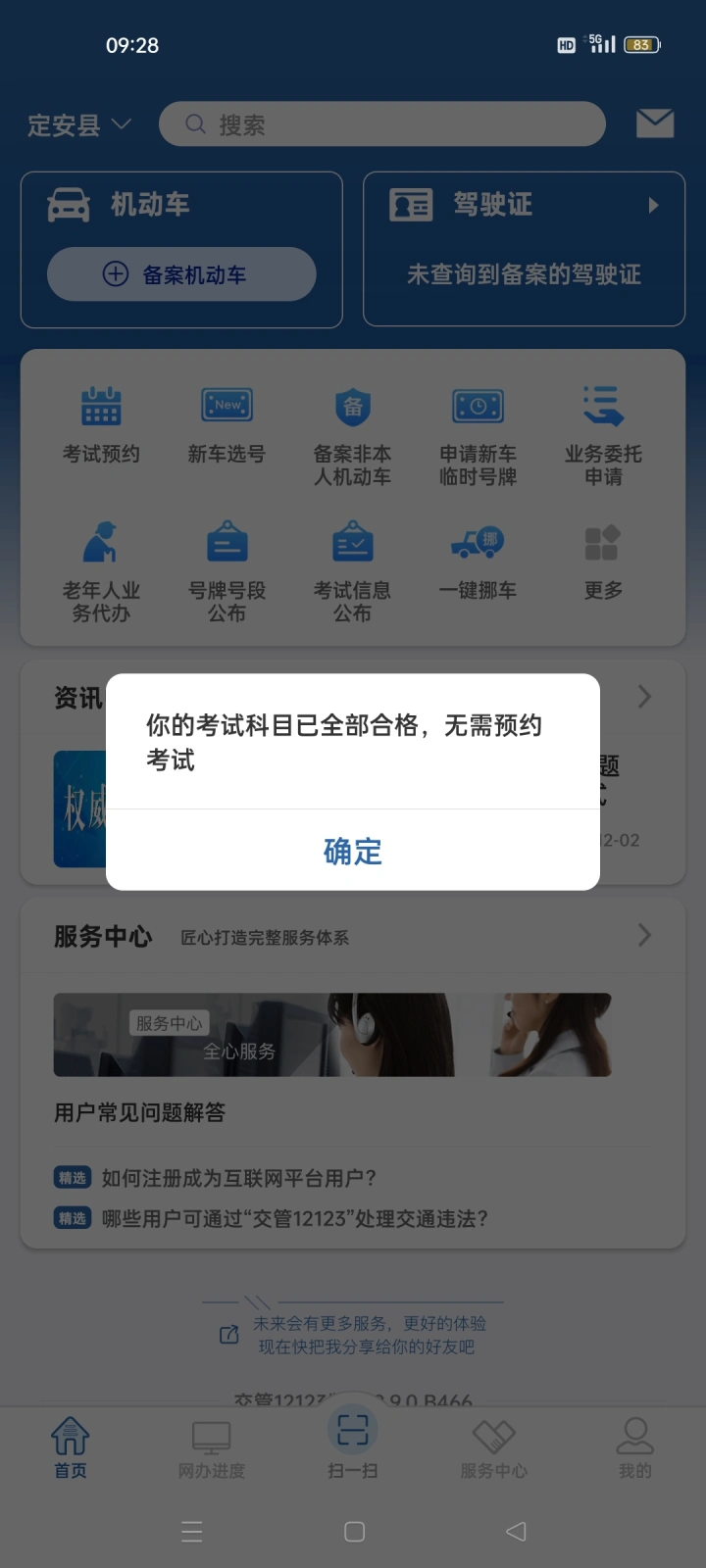This screenshot has height=1568, width=706.
Task: Open 更多 services
Action: coord(603,561)
